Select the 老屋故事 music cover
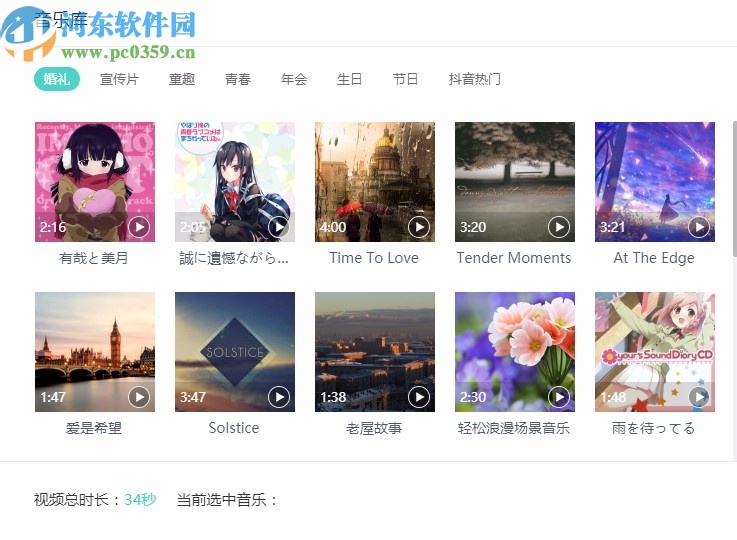Viewport: 737px width, 540px height. point(375,351)
